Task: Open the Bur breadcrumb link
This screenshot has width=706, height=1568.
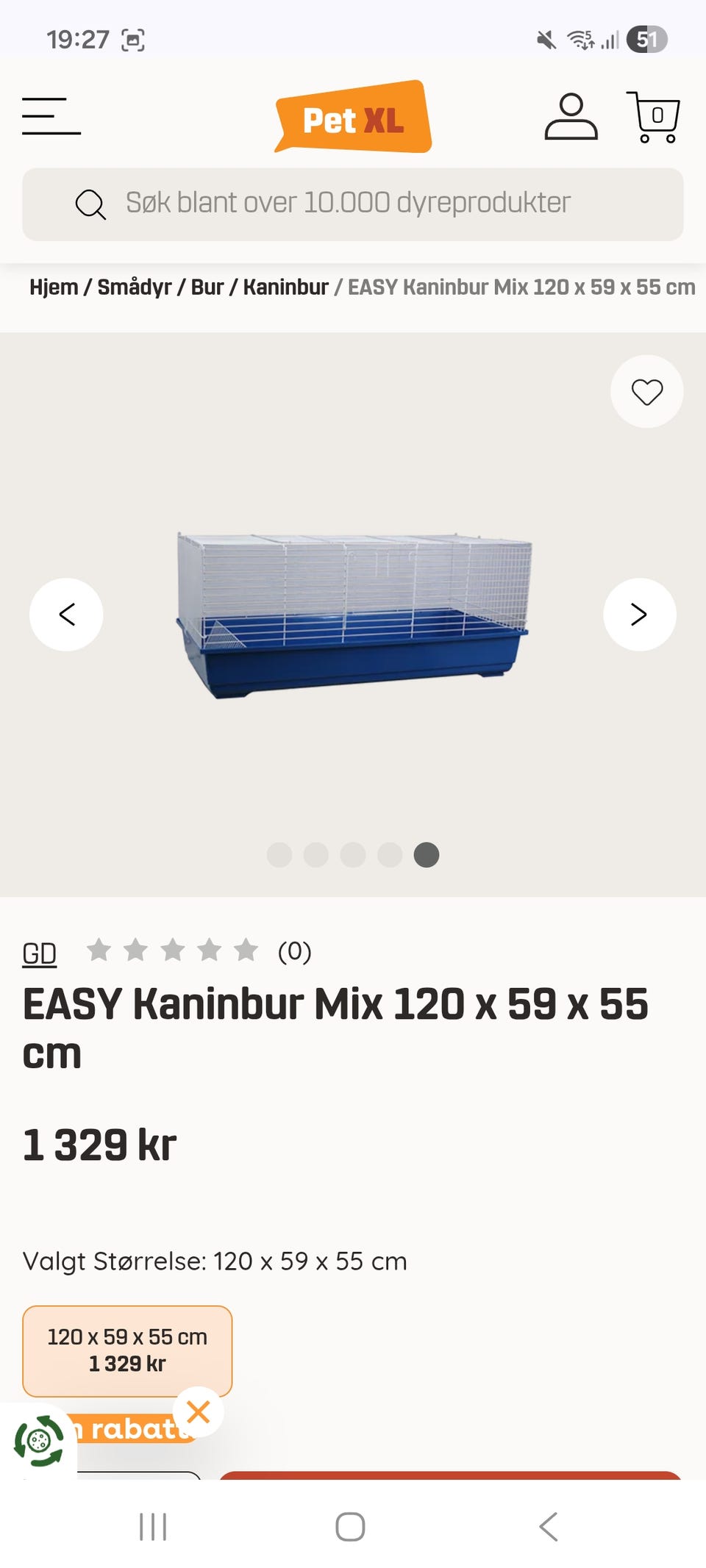Action: (207, 287)
